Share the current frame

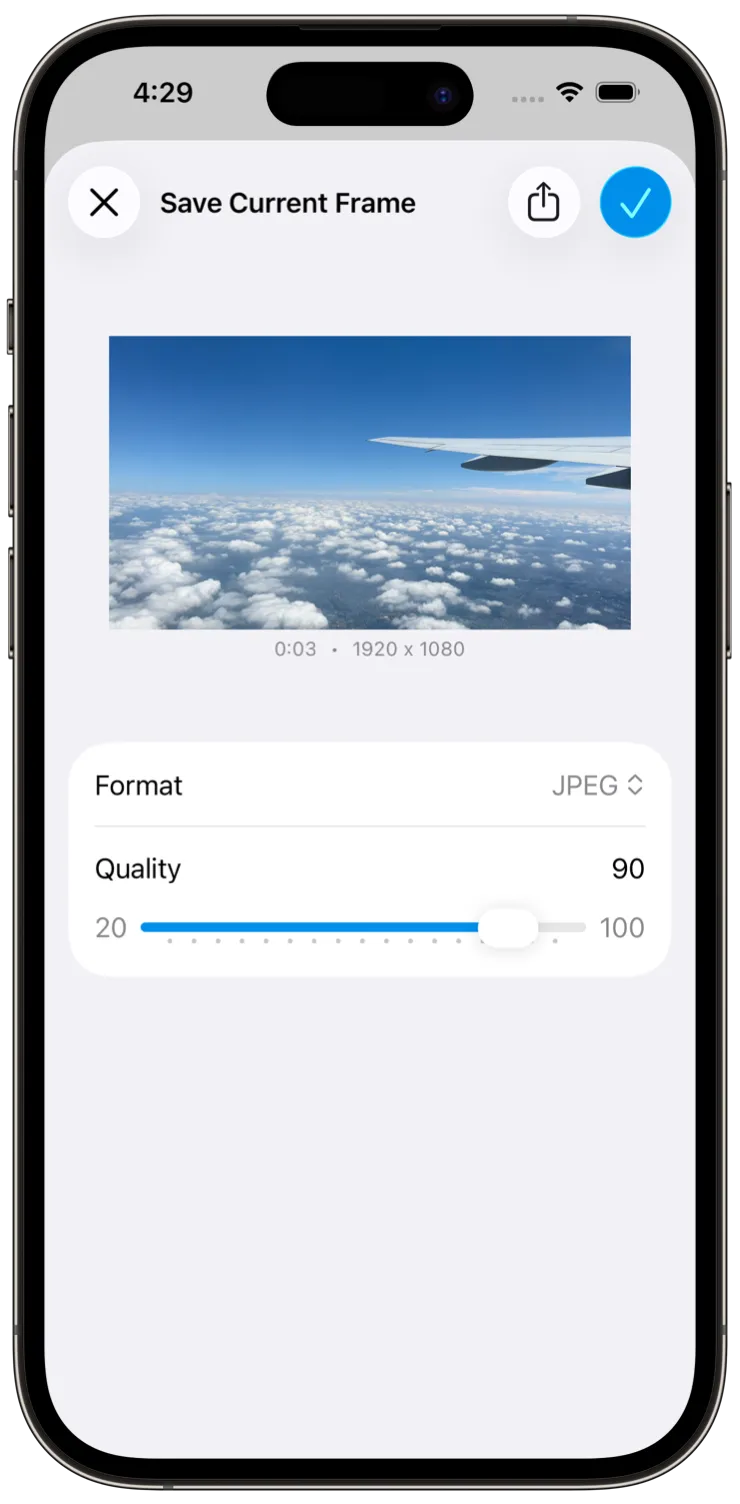[x=543, y=203]
